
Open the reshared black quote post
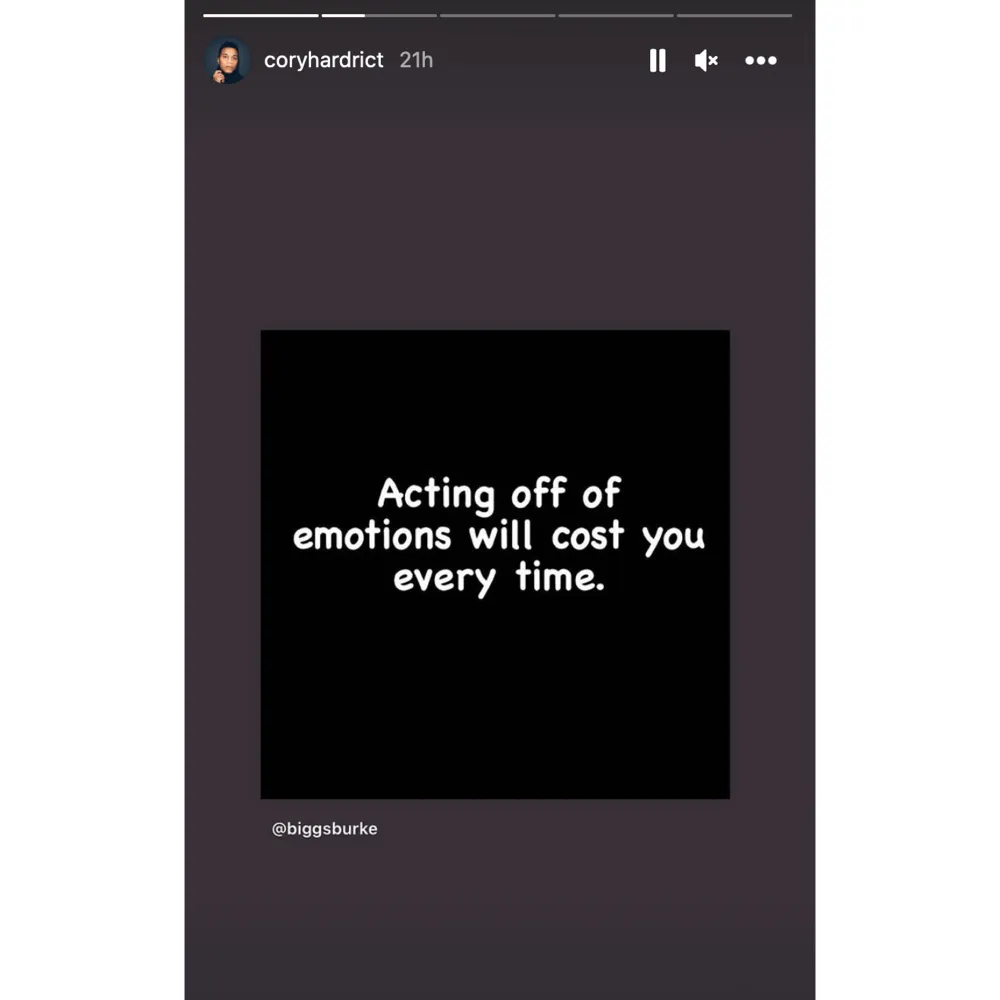coord(495,564)
